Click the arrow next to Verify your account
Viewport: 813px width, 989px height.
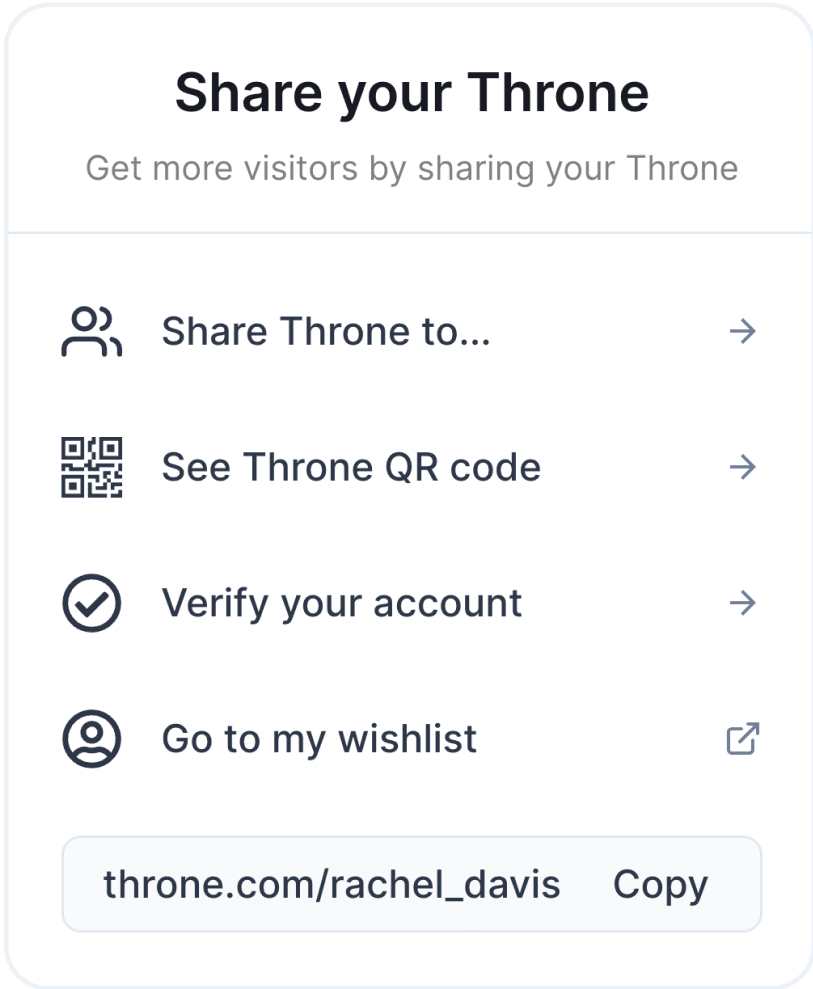coord(743,602)
